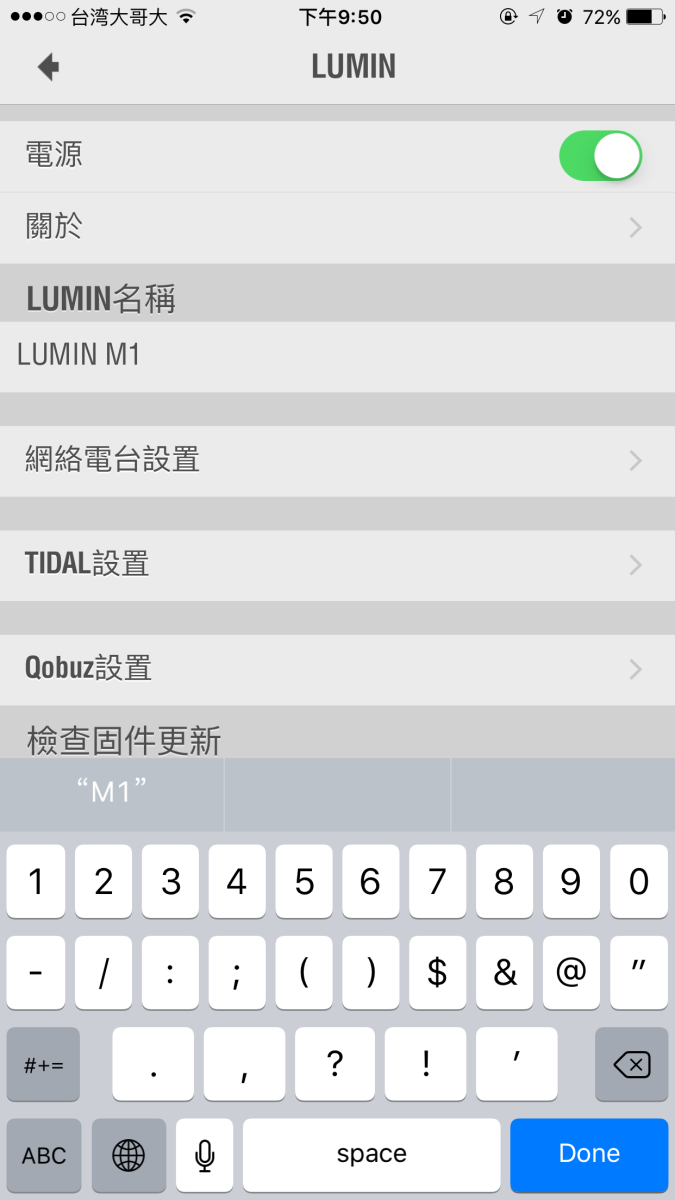Image resolution: width=675 pixels, height=1200 pixels.
Task: Open 網絡電台設置 settings
Action: tap(337, 461)
